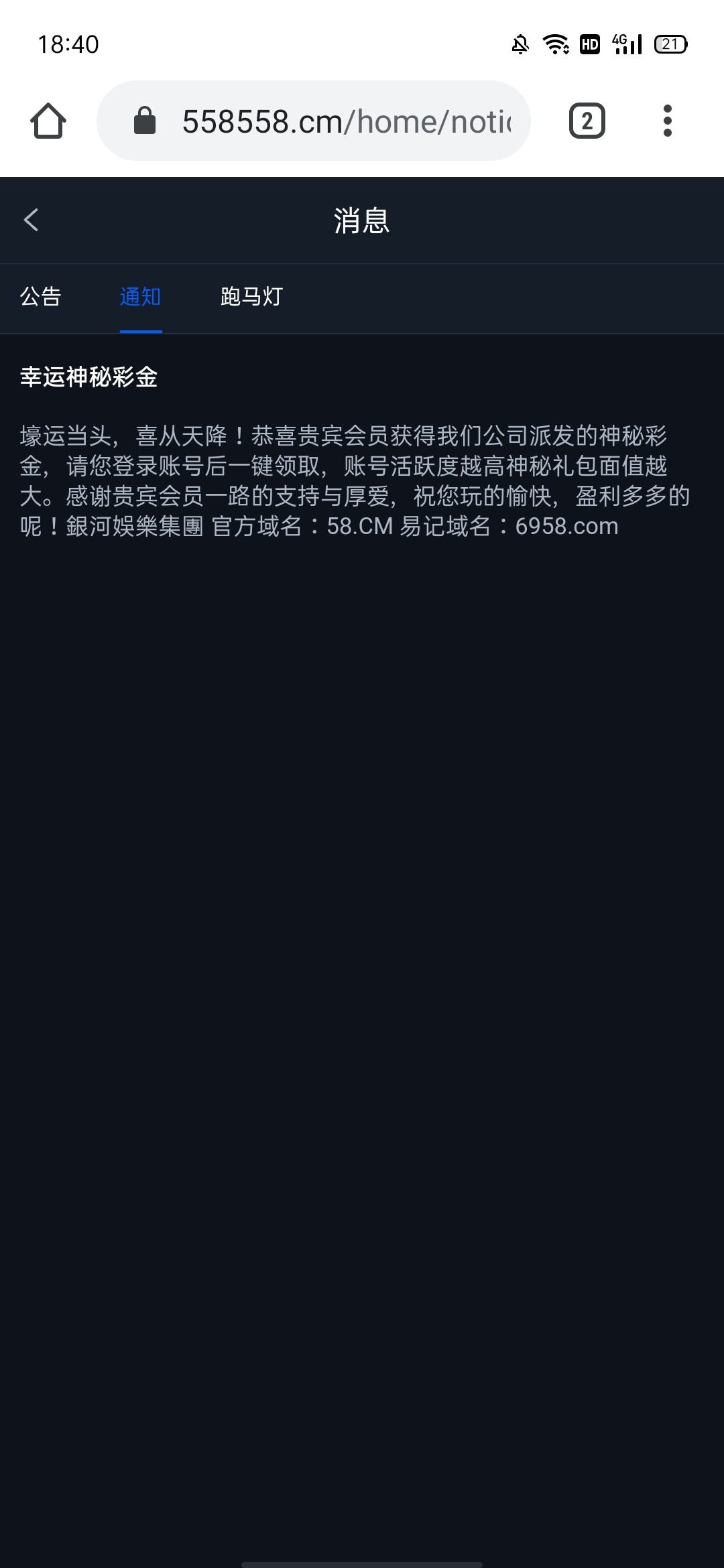Image resolution: width=724 pixels, height=1568 pixels.
Task: Go back from the 消息 page
Action: (x=32, y=220)
